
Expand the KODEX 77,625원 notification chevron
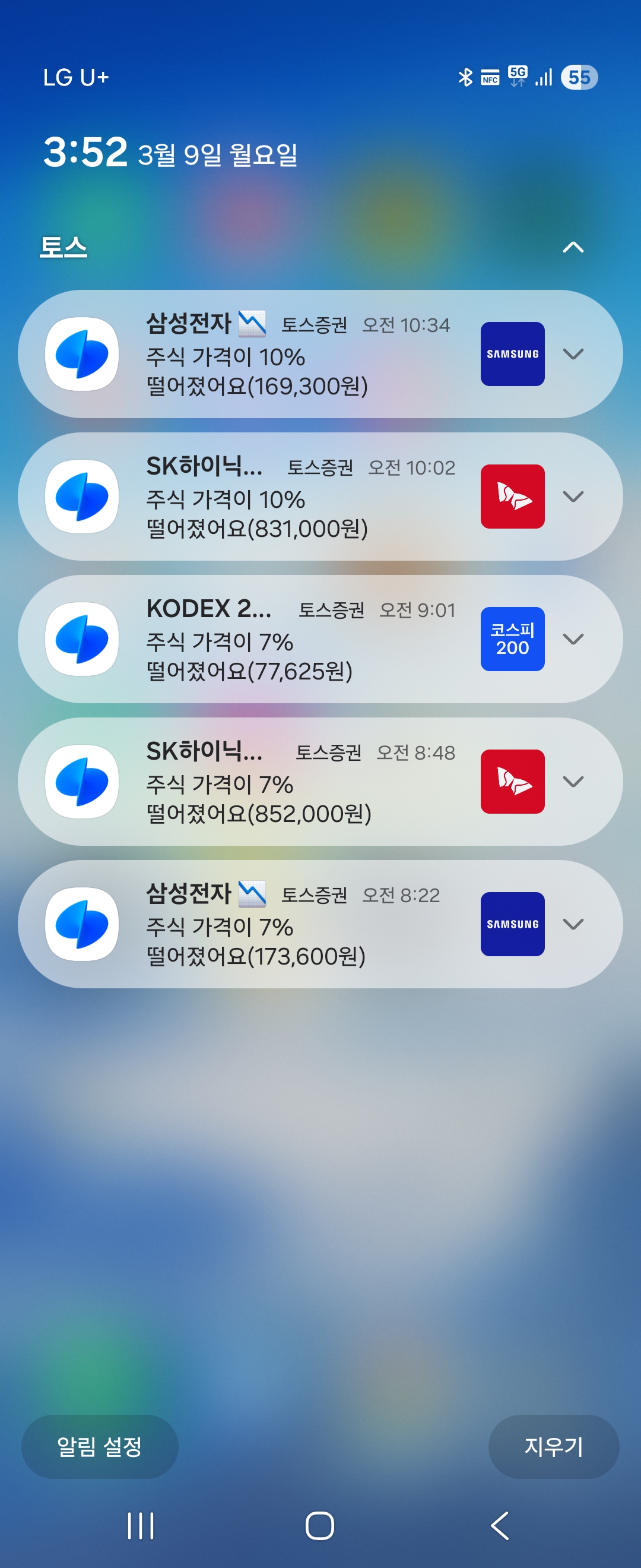(x=573, y=639)
